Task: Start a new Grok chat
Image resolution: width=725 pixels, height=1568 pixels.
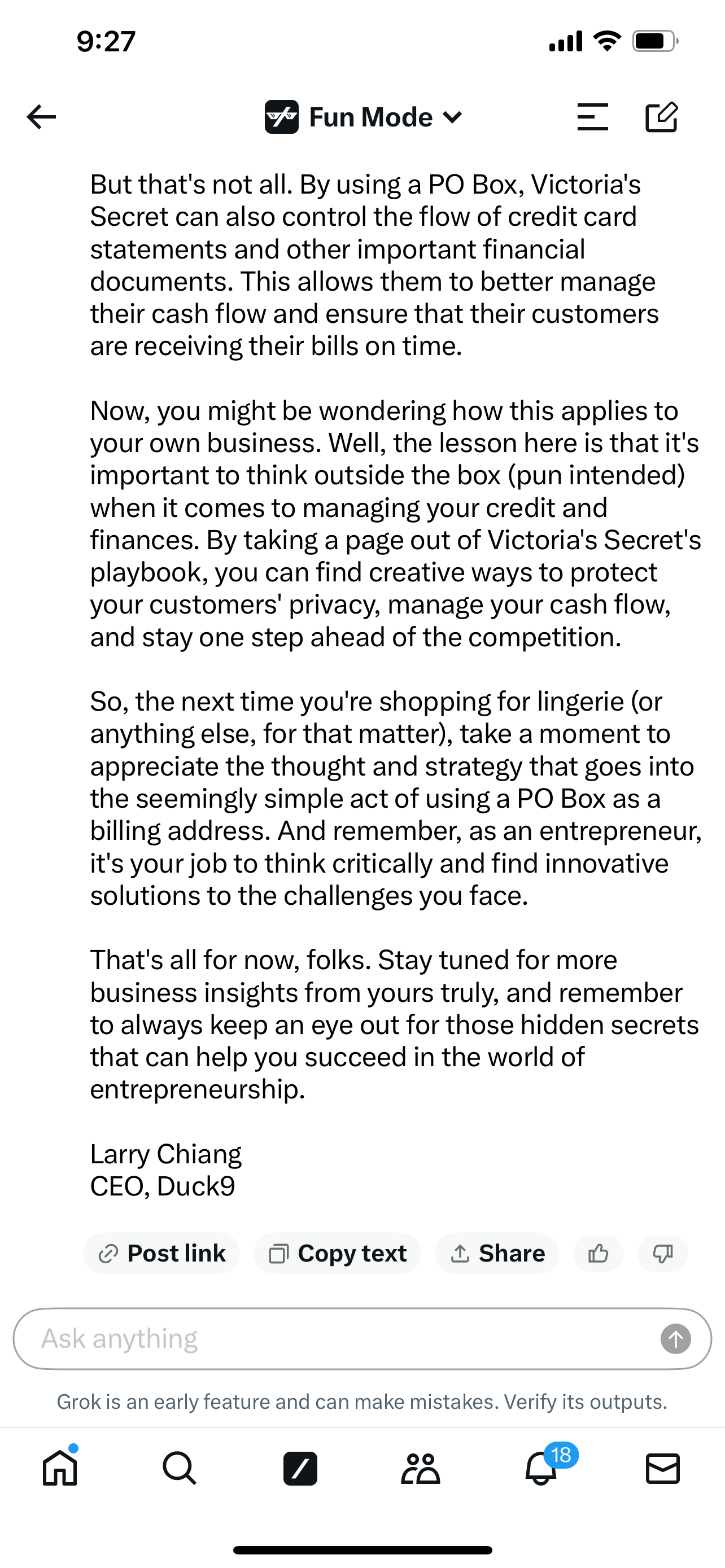Action: (x=661, y=117)
